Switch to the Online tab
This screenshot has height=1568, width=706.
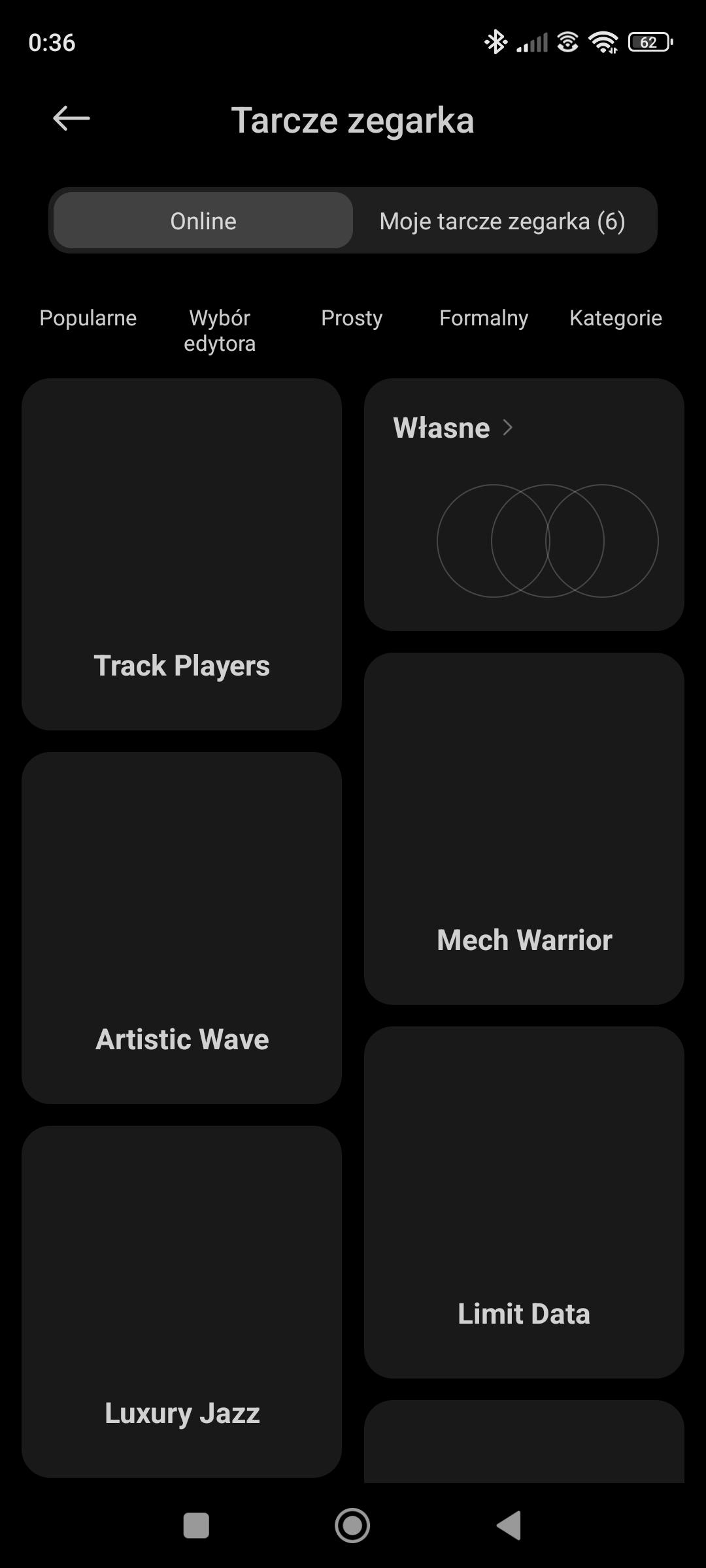pos(203,221)
